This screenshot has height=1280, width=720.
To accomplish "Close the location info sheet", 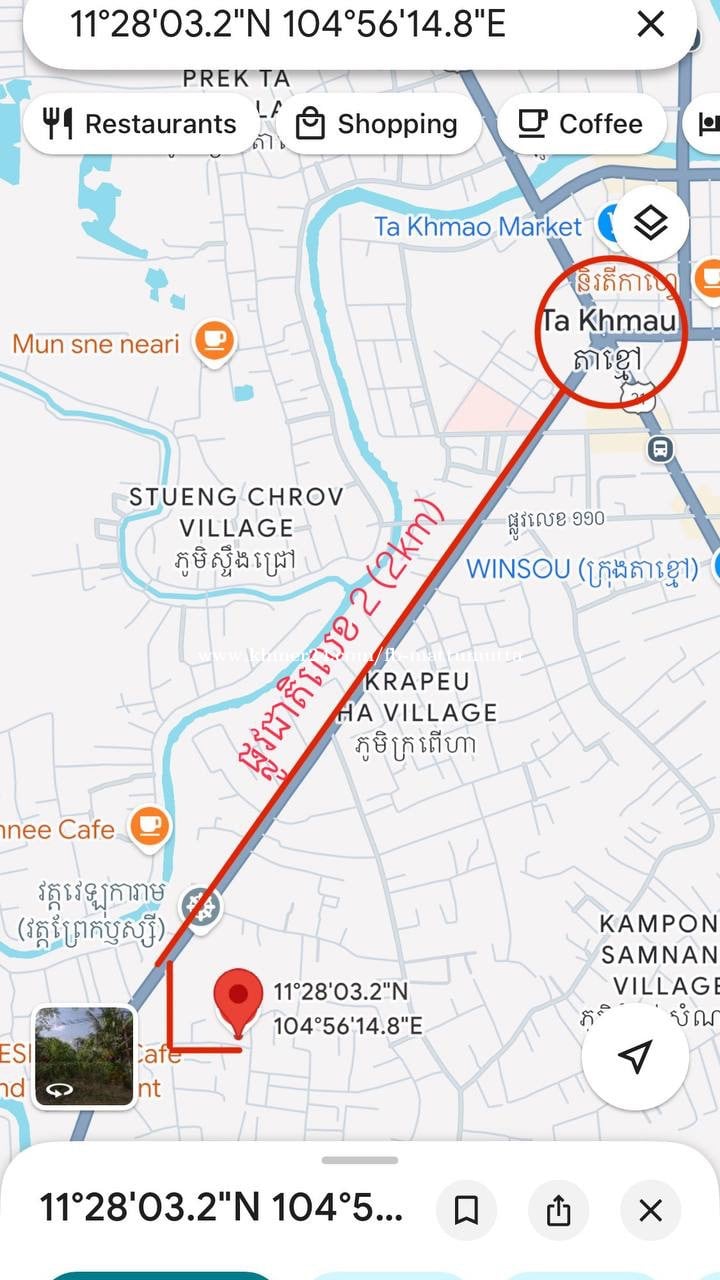I will coord(650,1211).
